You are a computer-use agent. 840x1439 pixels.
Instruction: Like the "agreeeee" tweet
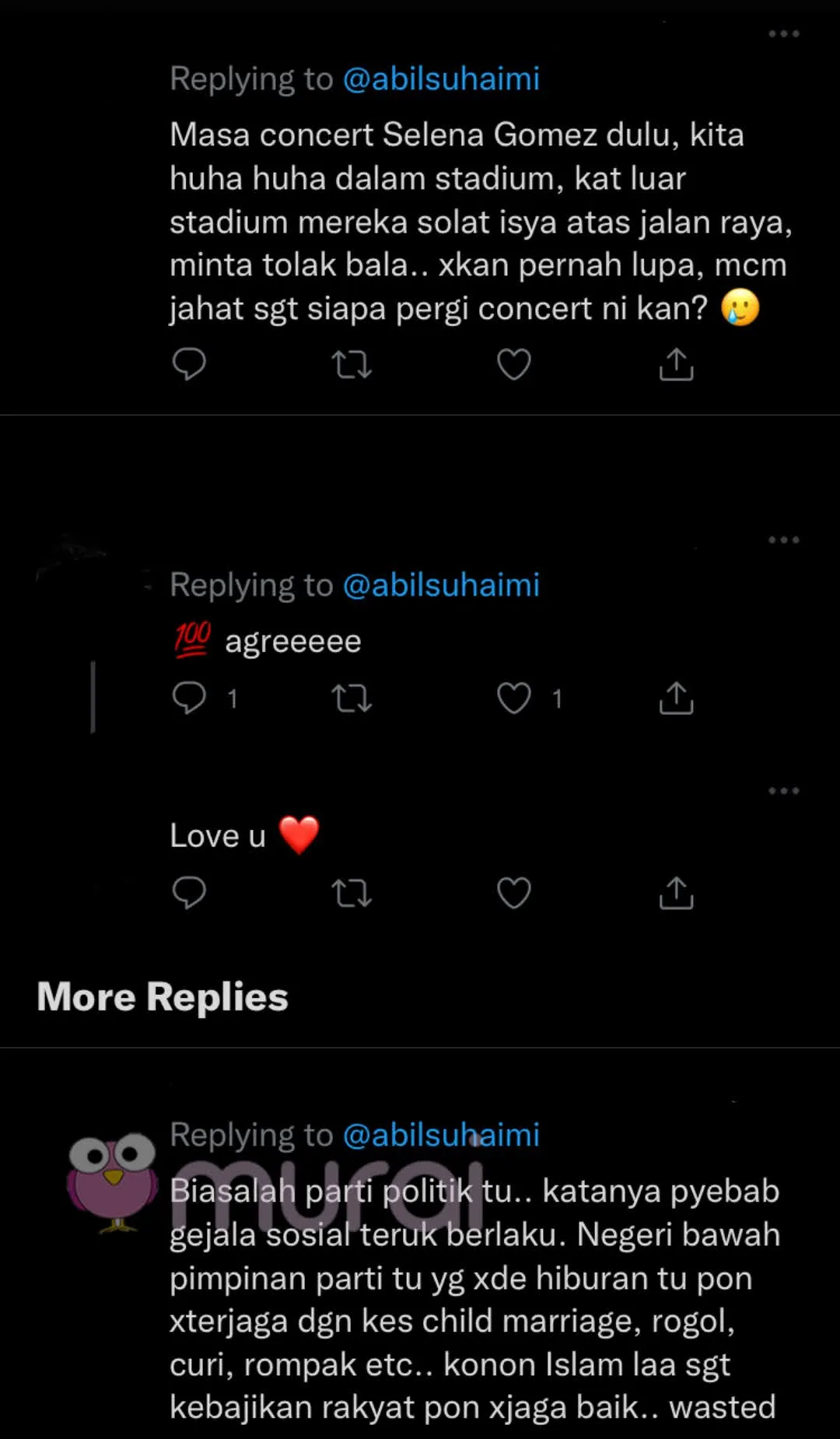click(513, 698)
